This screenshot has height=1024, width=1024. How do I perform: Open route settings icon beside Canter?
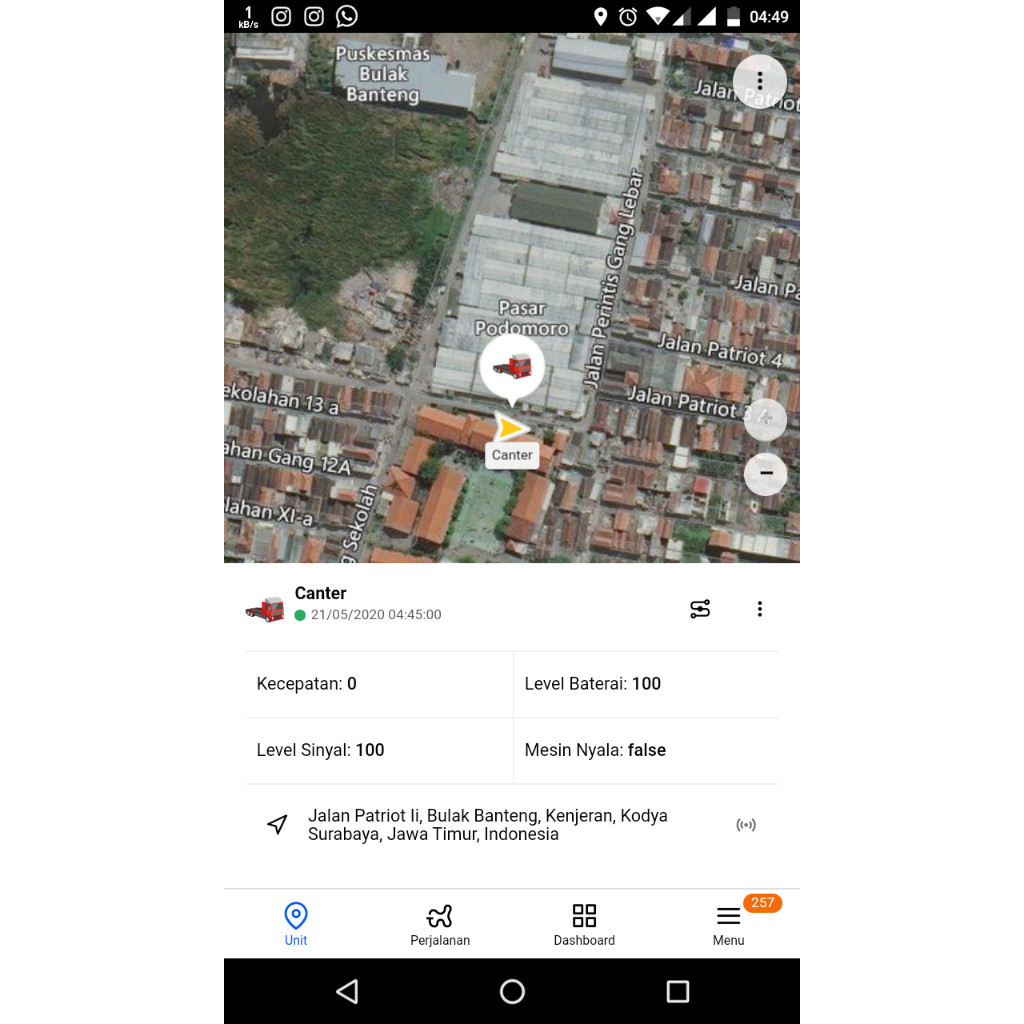click(x=700, y=608)
